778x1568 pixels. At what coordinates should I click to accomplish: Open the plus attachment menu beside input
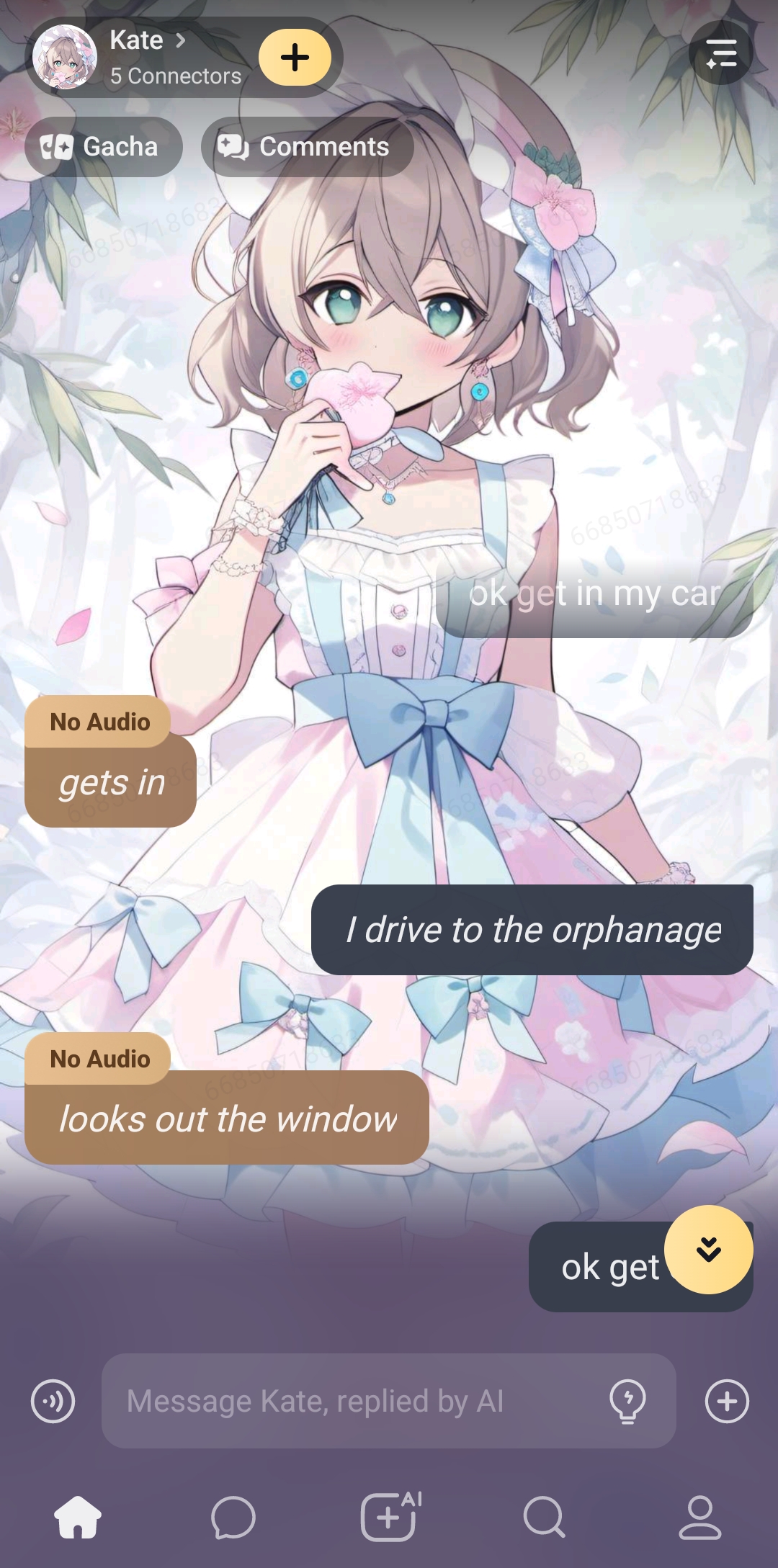pyautogui.click(x=727, y=1401)
